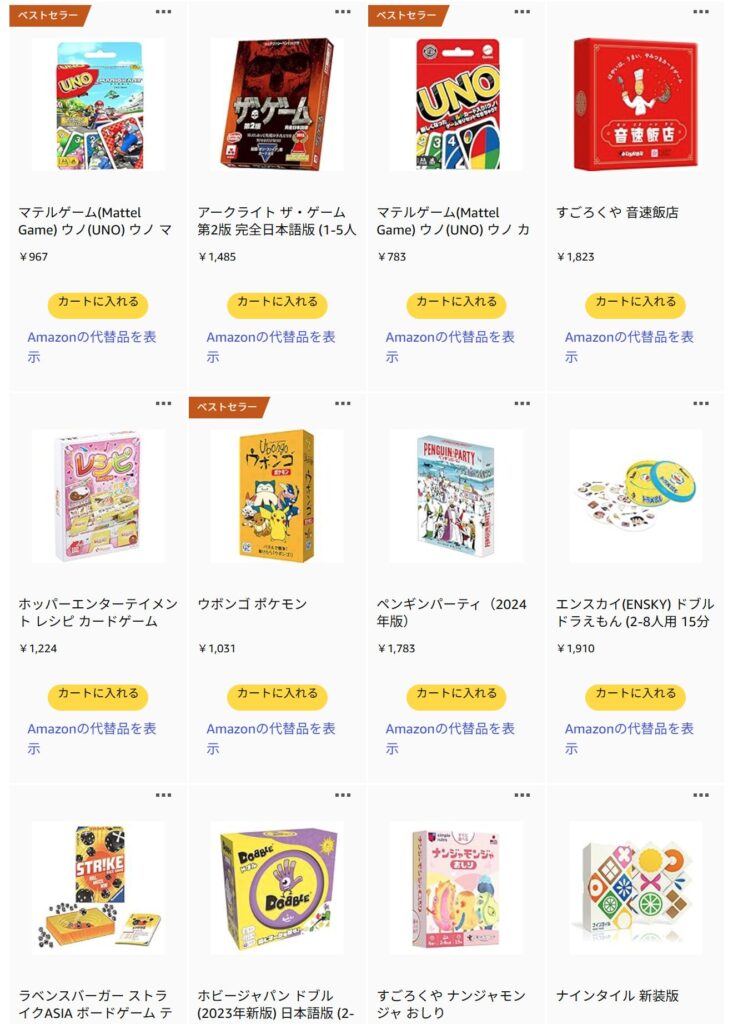The height and width of the screenshot is (1024, 733).
Task: Show Amazon alternatives for ドブル ドラえもん
Action: click(629, 729)
